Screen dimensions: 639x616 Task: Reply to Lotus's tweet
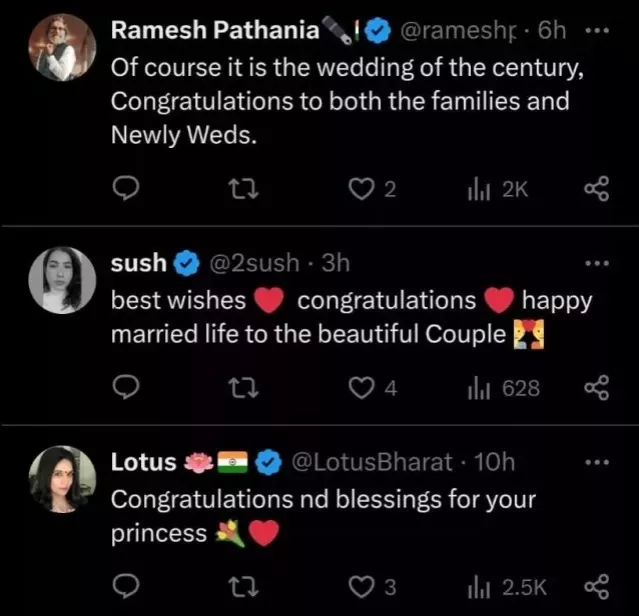[126, 584]
